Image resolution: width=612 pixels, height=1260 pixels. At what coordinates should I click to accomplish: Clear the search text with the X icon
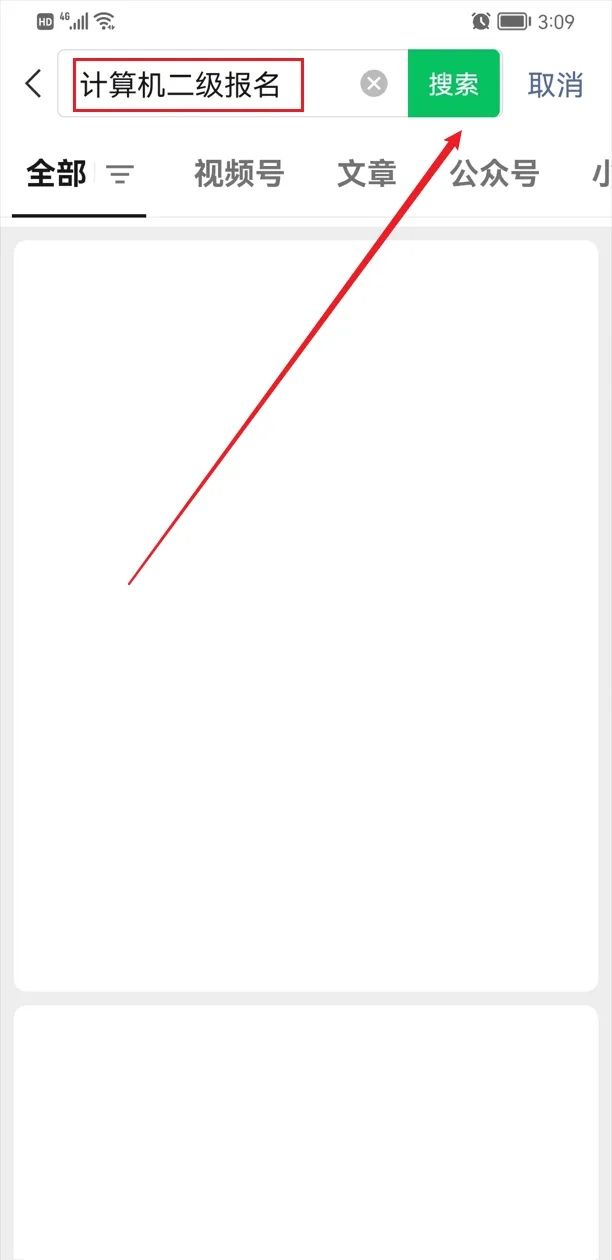(374, 84)
